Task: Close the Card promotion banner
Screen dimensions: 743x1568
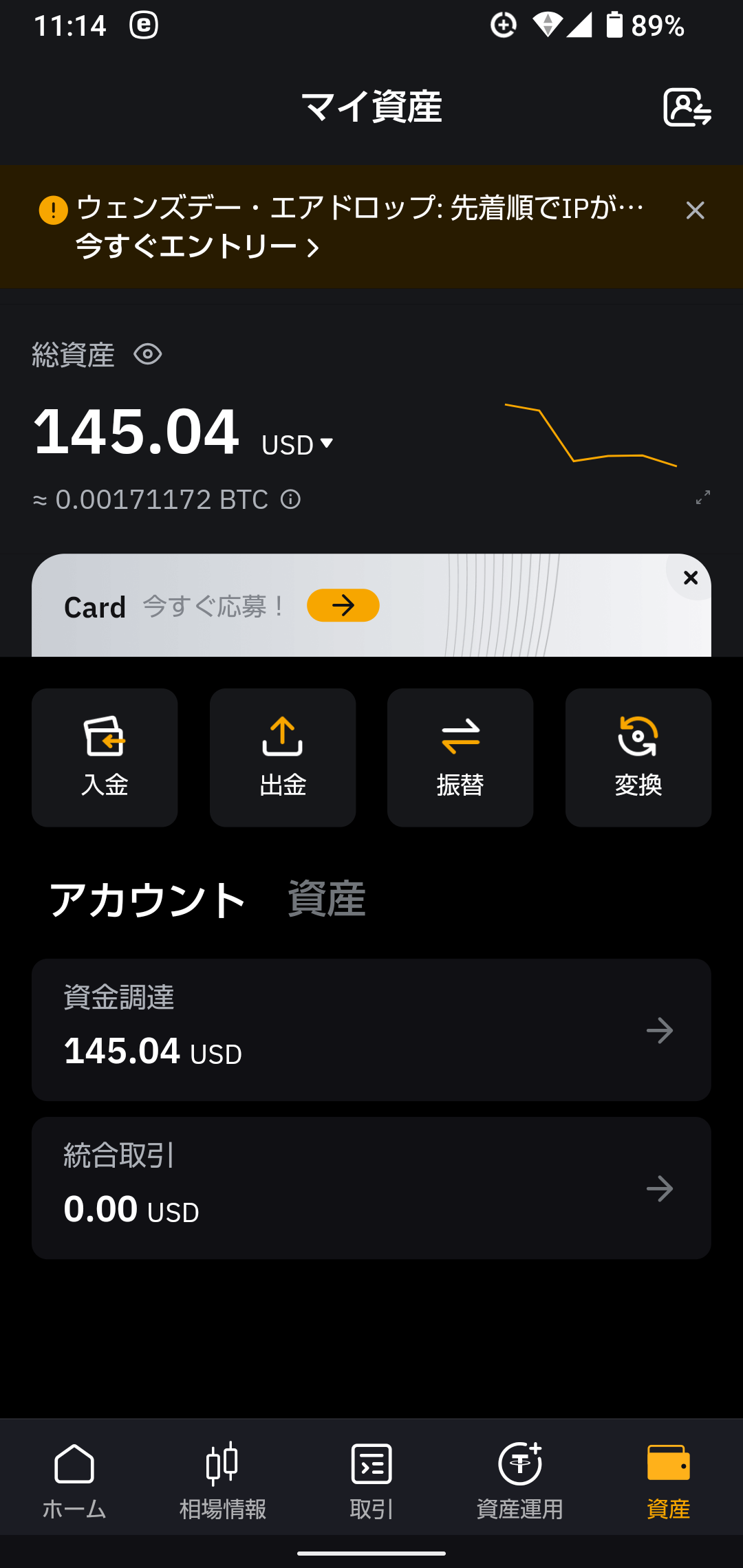Action: coord(690,578)
